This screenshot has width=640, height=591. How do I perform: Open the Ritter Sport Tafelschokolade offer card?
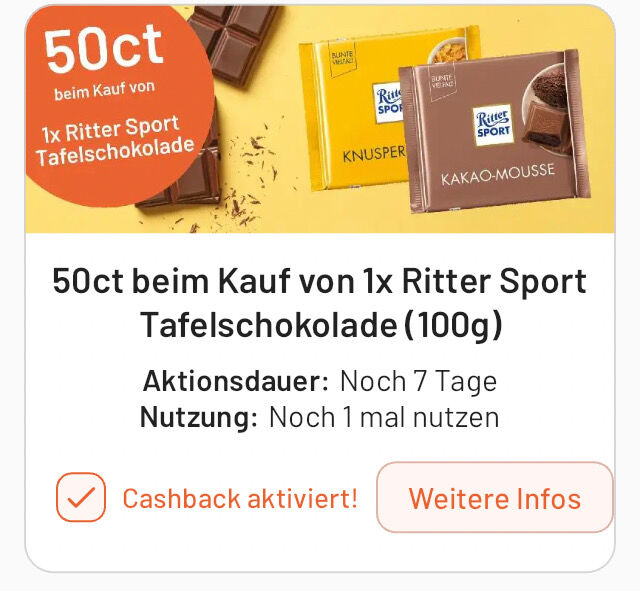[x=319, y=300]
